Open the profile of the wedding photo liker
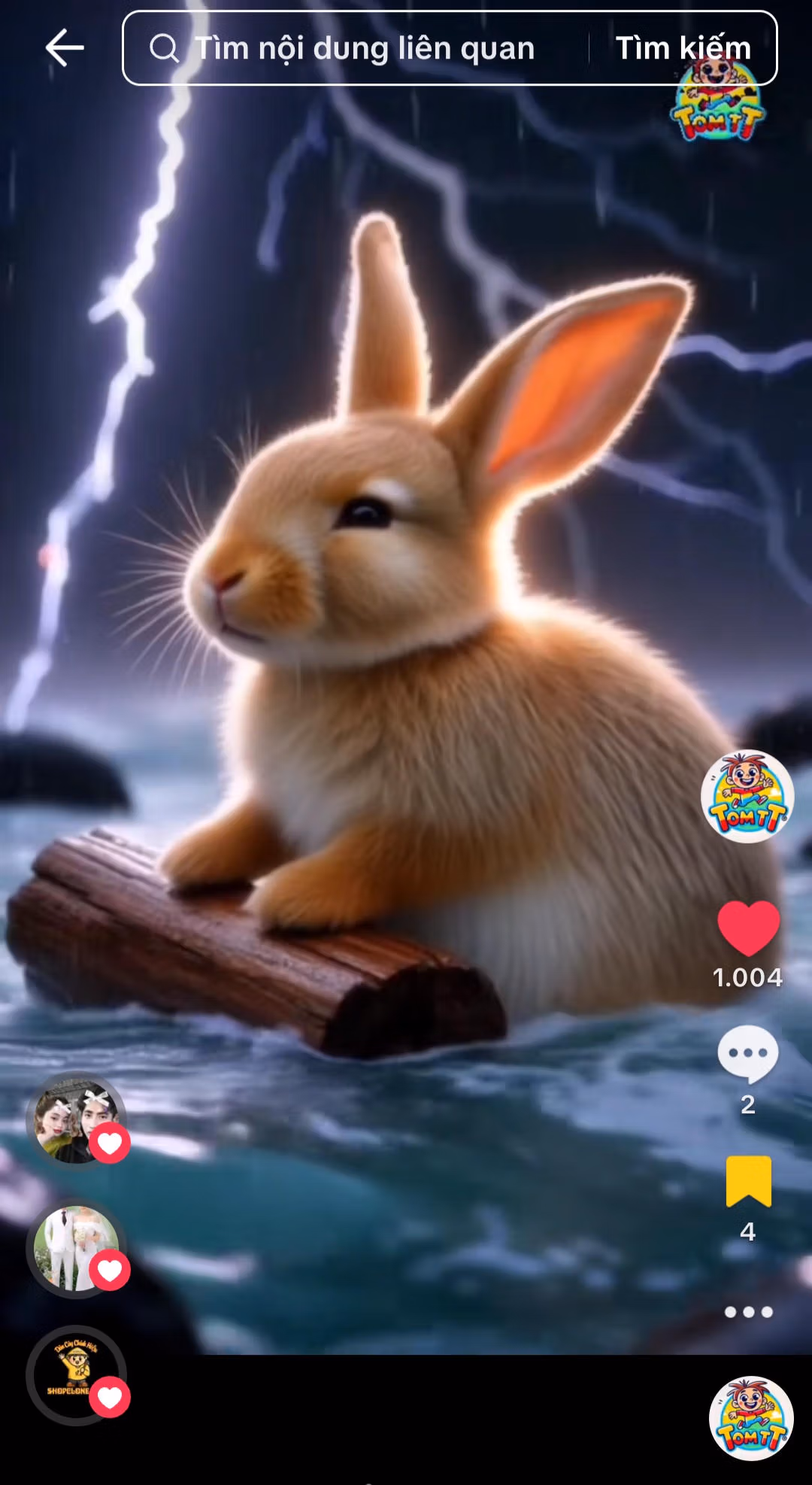This screenshot has height=1485, width=812. coord(75,1247)
